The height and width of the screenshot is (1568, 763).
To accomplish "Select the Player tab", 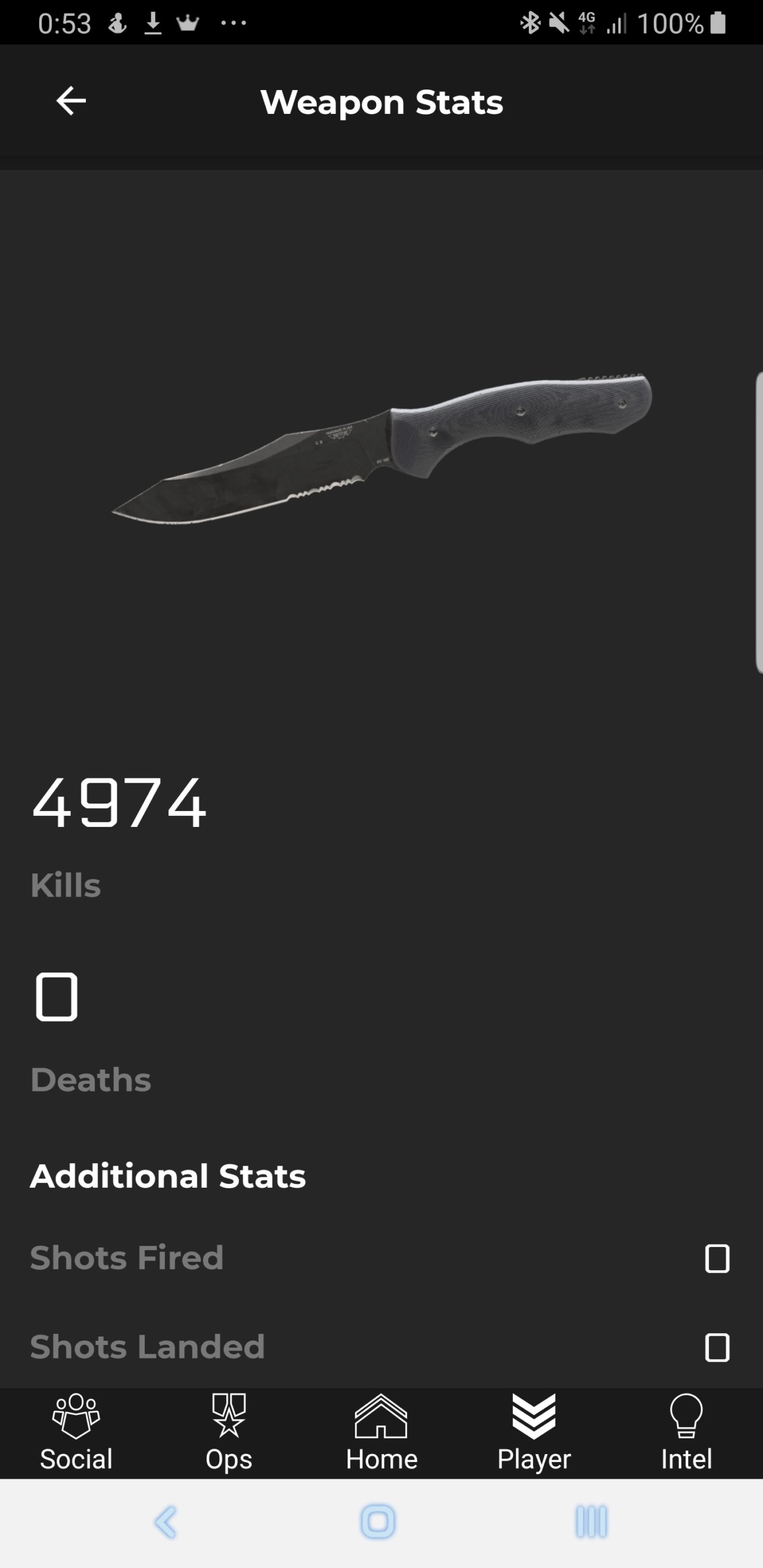I will click(534, 1433).
